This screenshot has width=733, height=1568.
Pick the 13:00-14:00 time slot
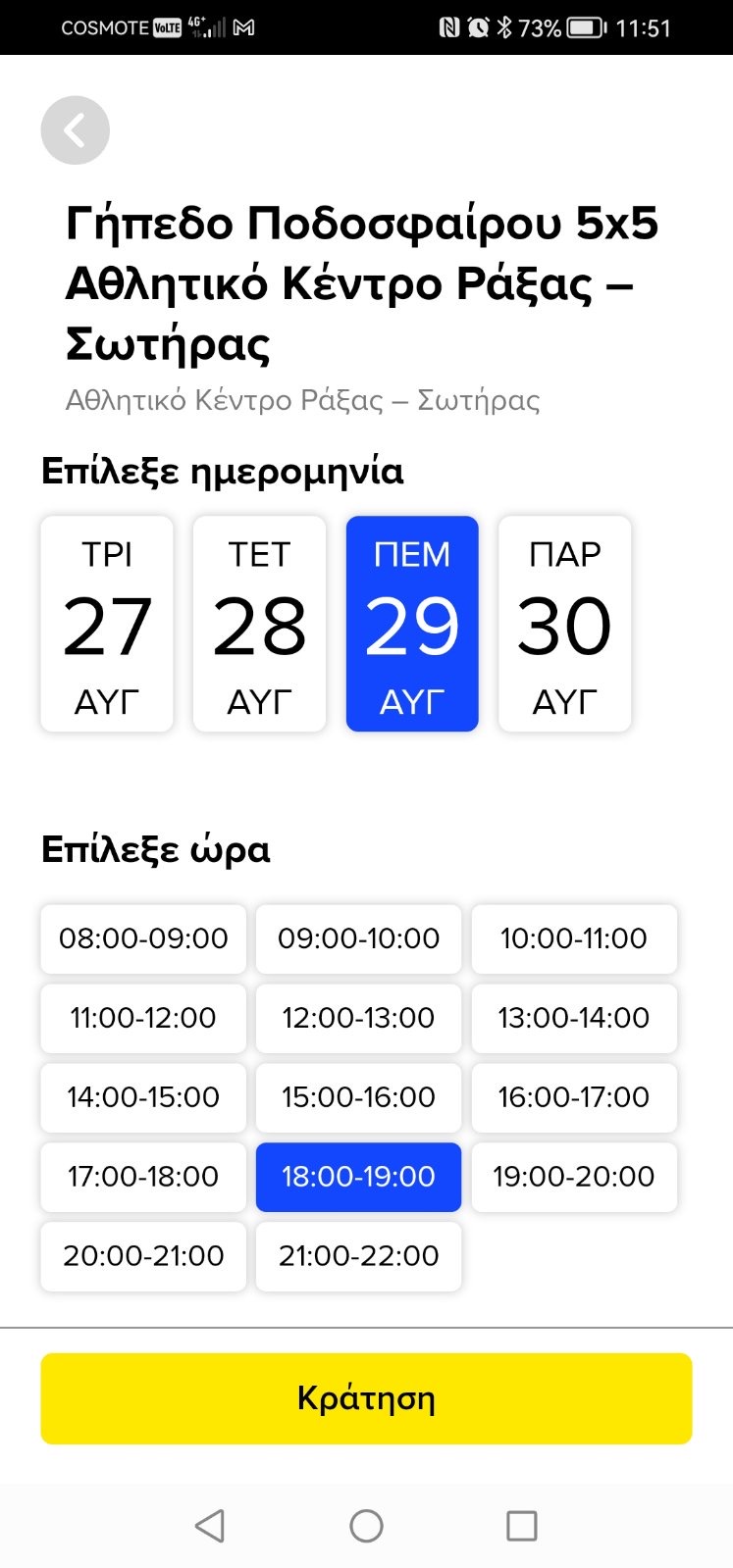click(x=574, y=1018)
